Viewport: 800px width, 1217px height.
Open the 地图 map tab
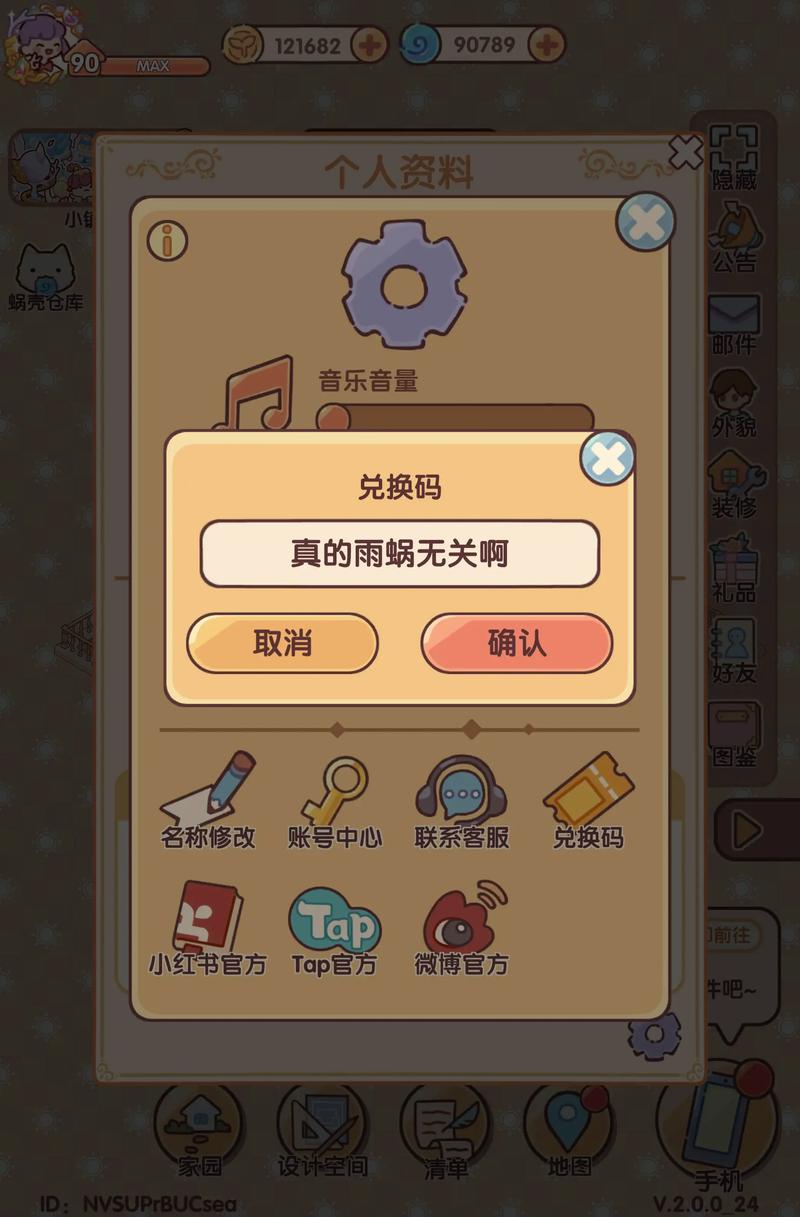pos(569,1128)
